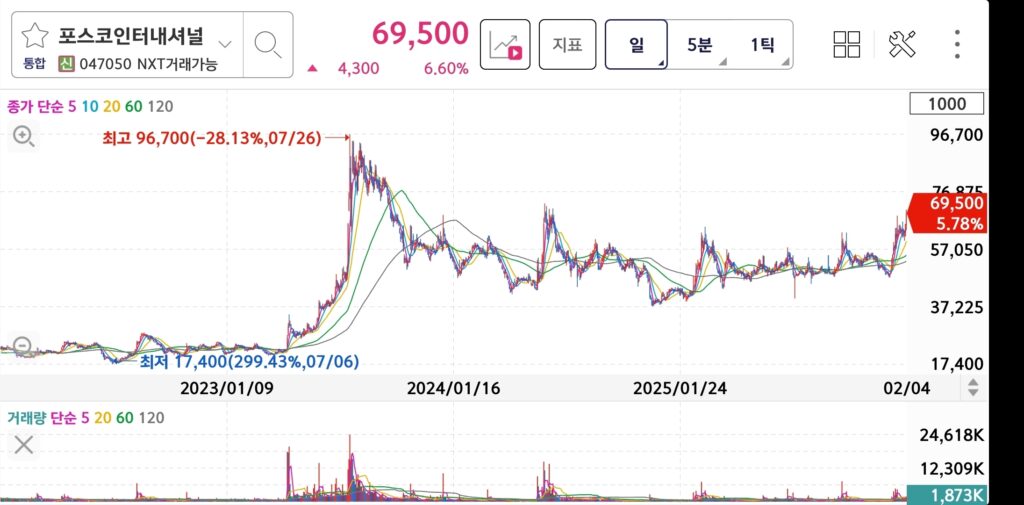Expand the stock selector dropdown

[225, 44]
